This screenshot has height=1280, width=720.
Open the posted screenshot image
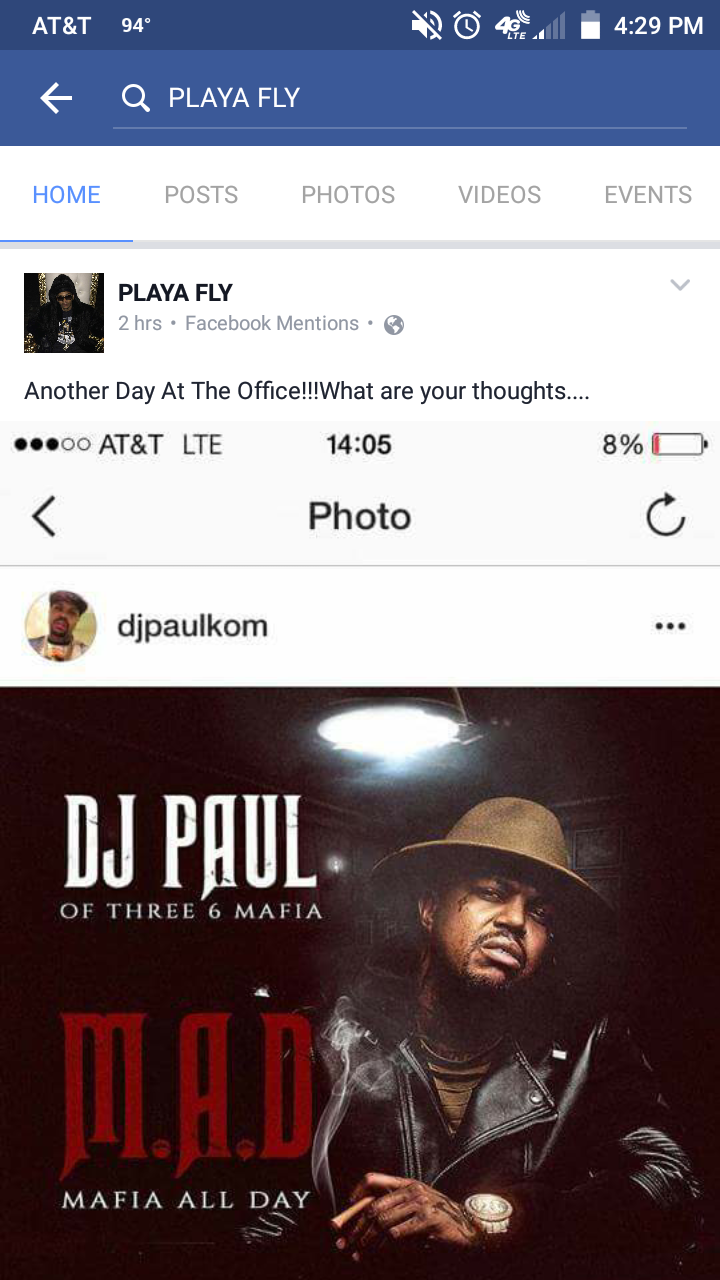tap(360, 850)
